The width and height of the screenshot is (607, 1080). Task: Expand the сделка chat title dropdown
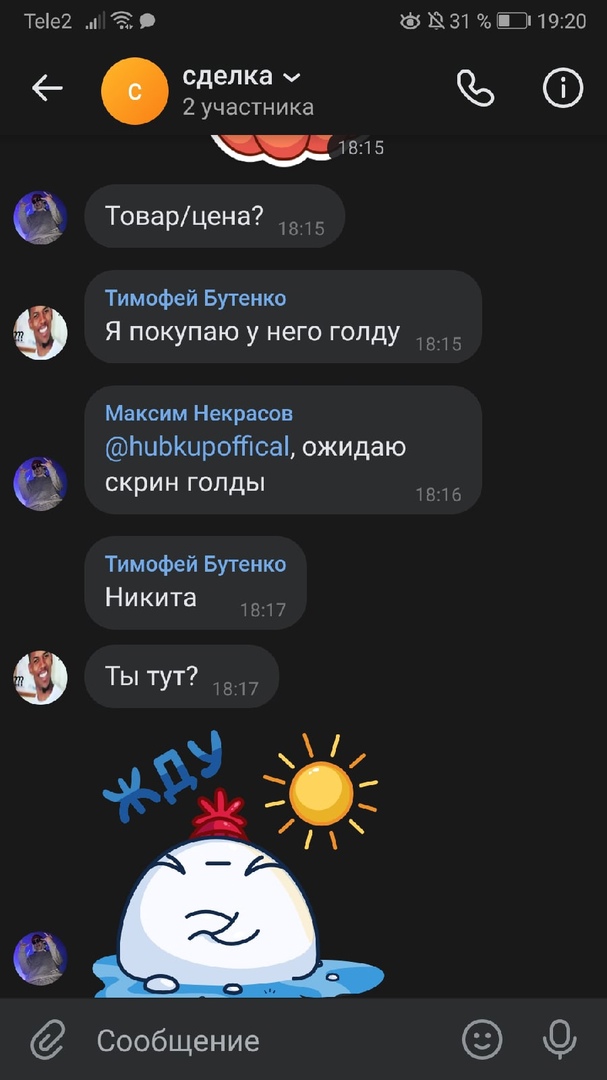(x=291, y=78)
